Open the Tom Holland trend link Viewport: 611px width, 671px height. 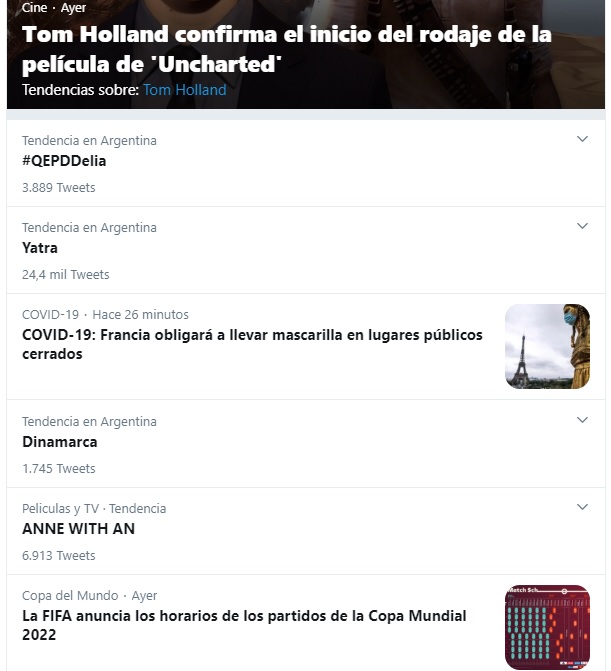pyautogui.click(x=184, y=90)
